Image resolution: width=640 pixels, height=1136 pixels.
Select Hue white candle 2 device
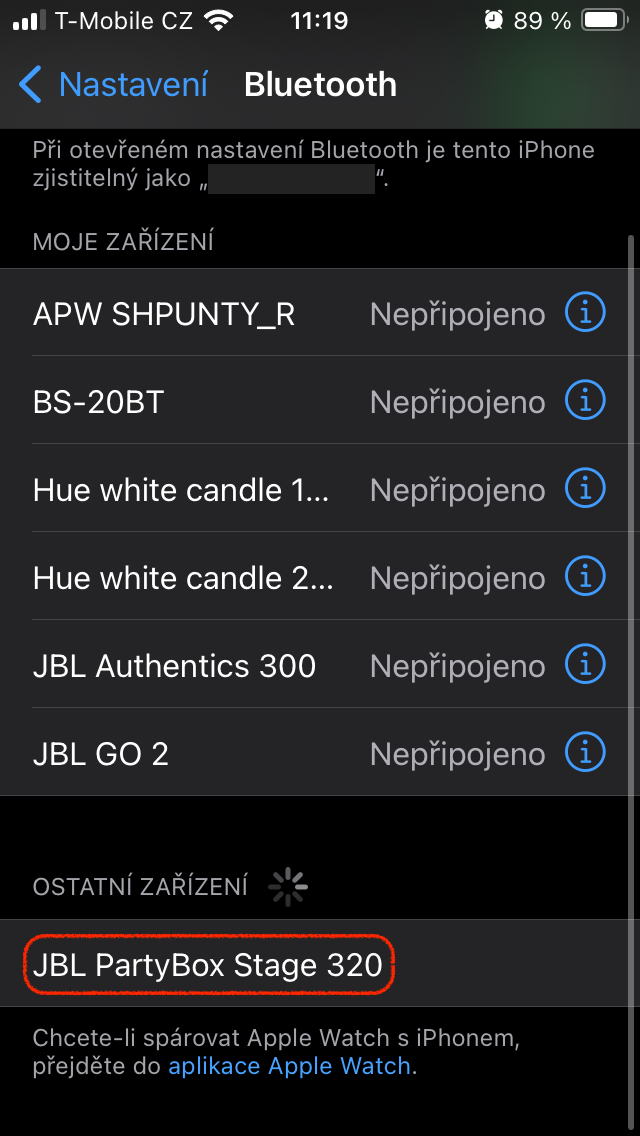tap(182, 579)
